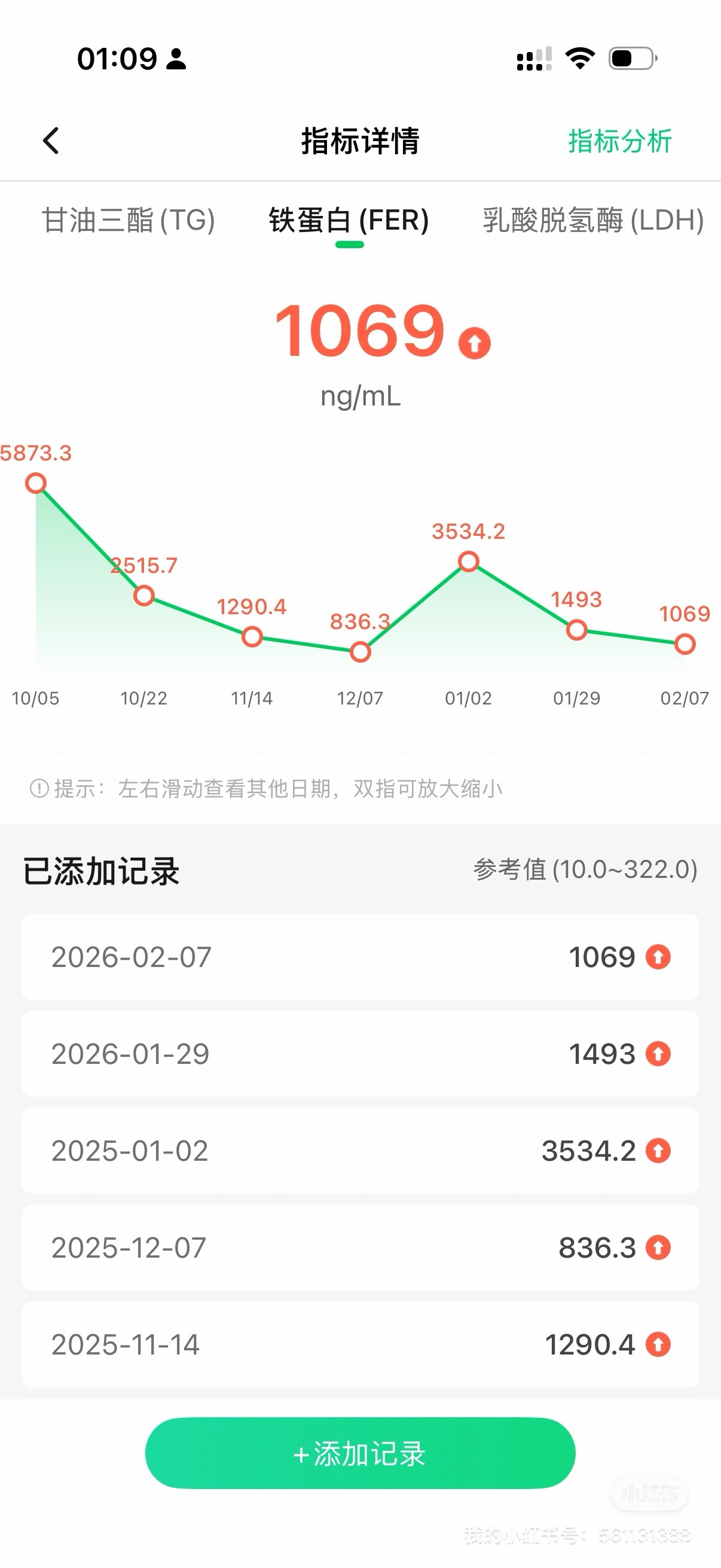Viewport: 721px width, 1568px height.
Task: Open the 2026-01-29 record of 1493
Action: [x=360, y=1054]
